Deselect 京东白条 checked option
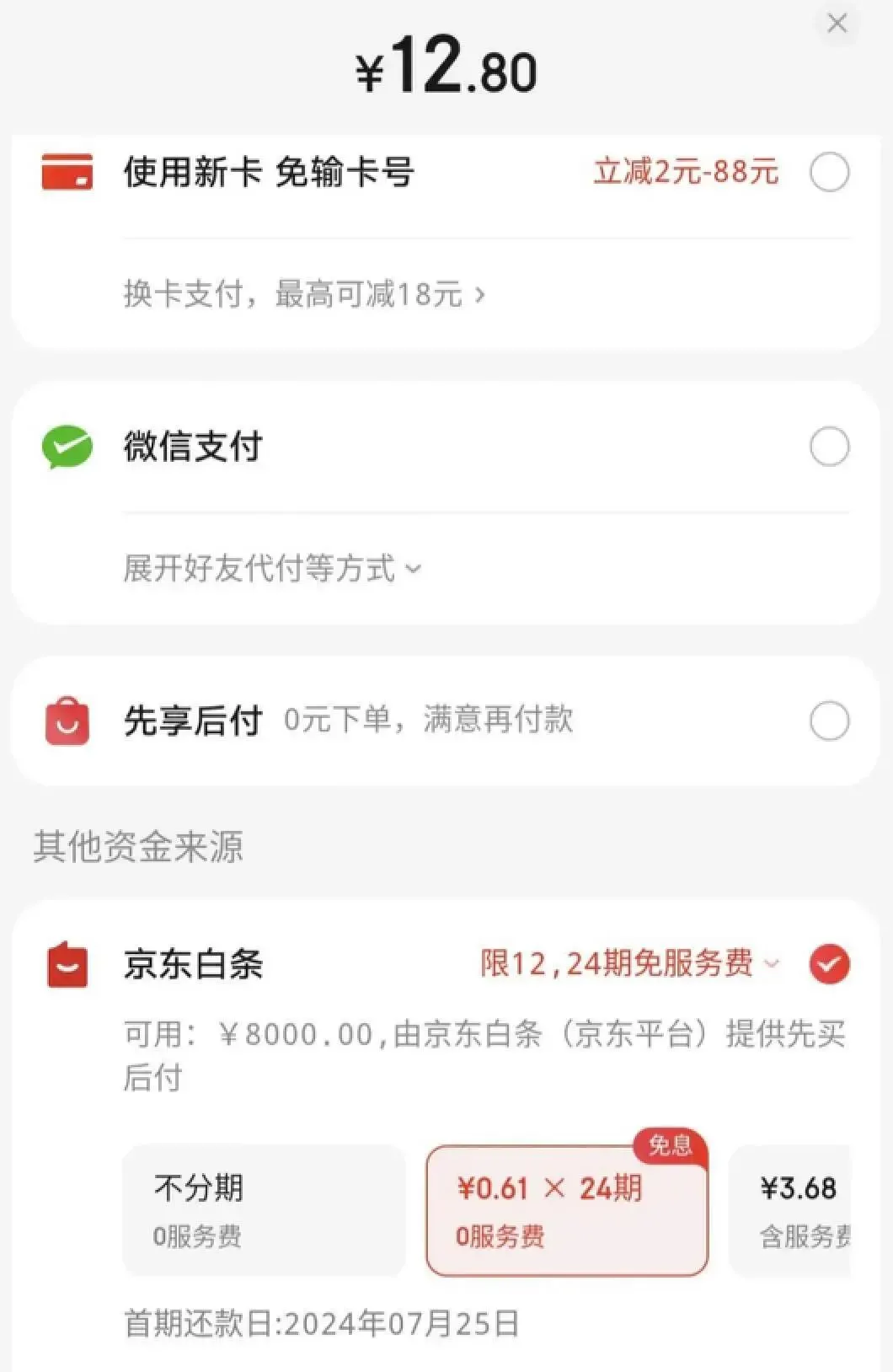 coord(829,964)
